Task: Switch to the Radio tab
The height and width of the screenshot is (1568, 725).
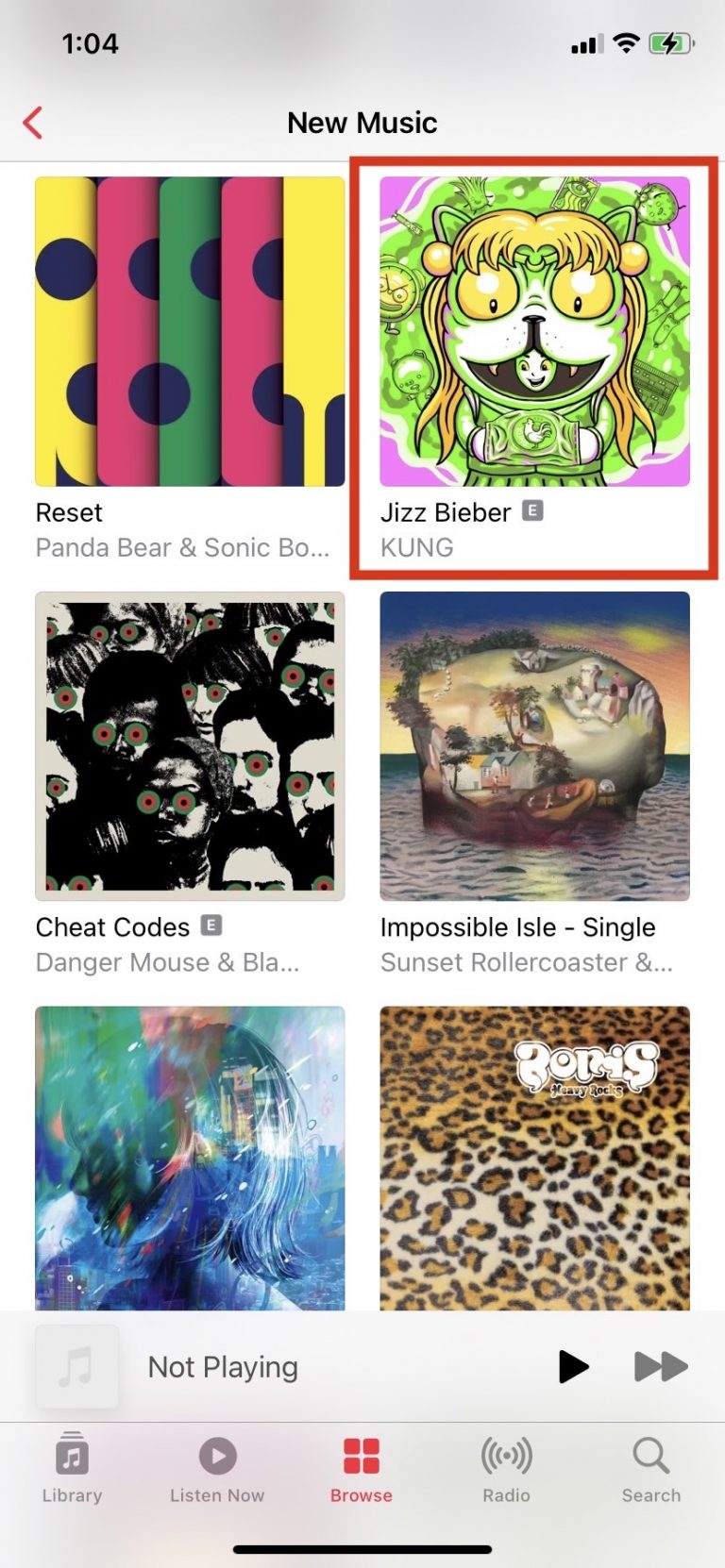Action: click(x=506, y=1468)
